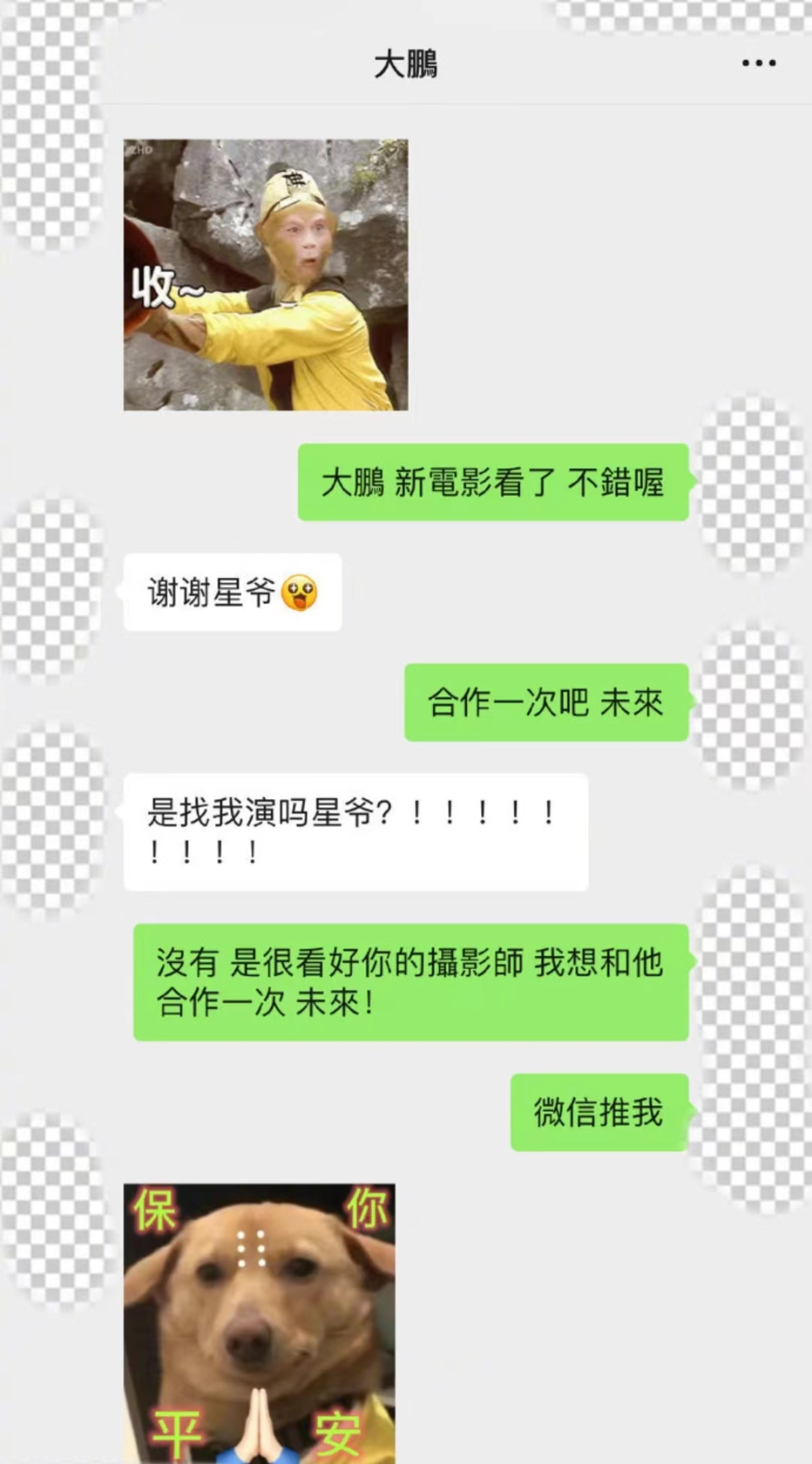812x1464 pixels.
Task: Tap the Monkey King "收~" sticker
Action: [266, 271]
